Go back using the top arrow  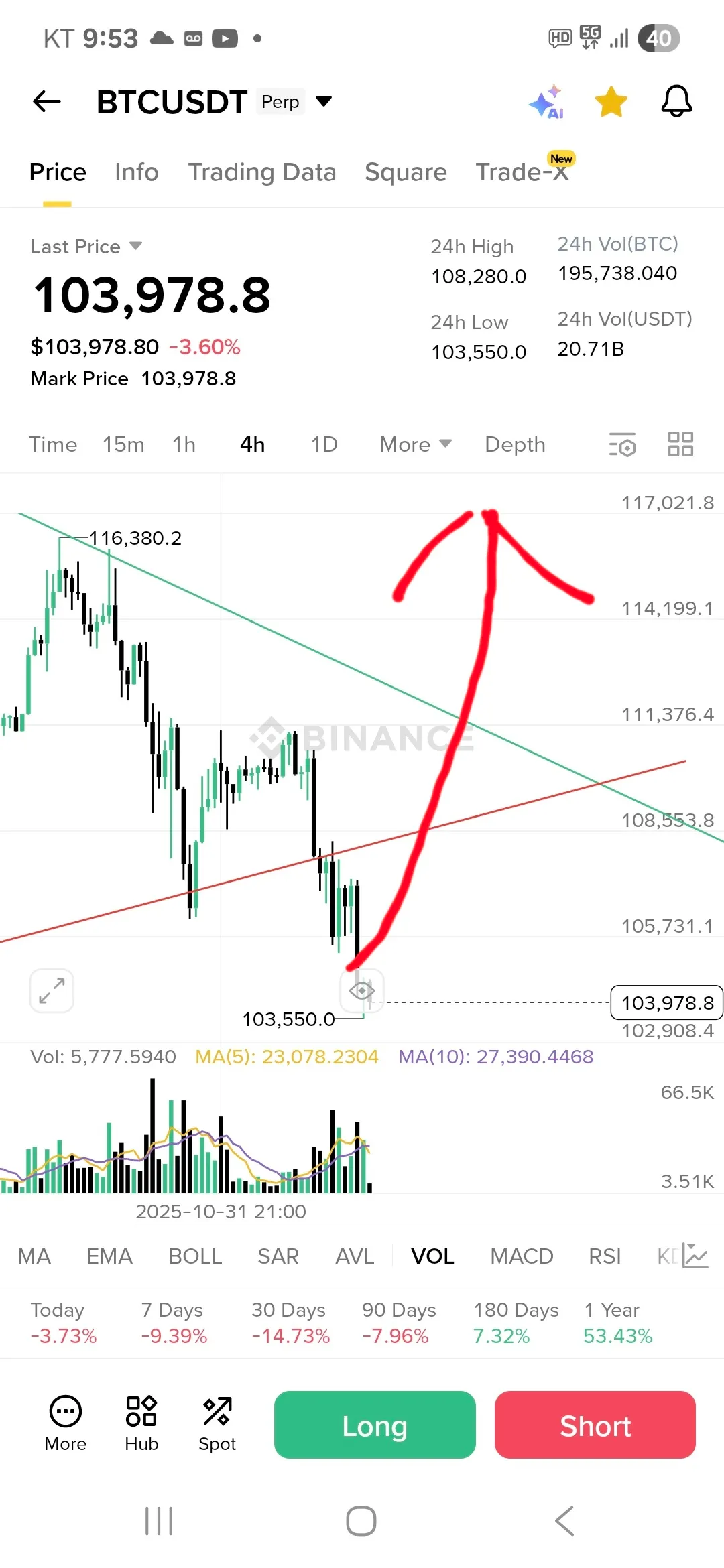(47, 102)
